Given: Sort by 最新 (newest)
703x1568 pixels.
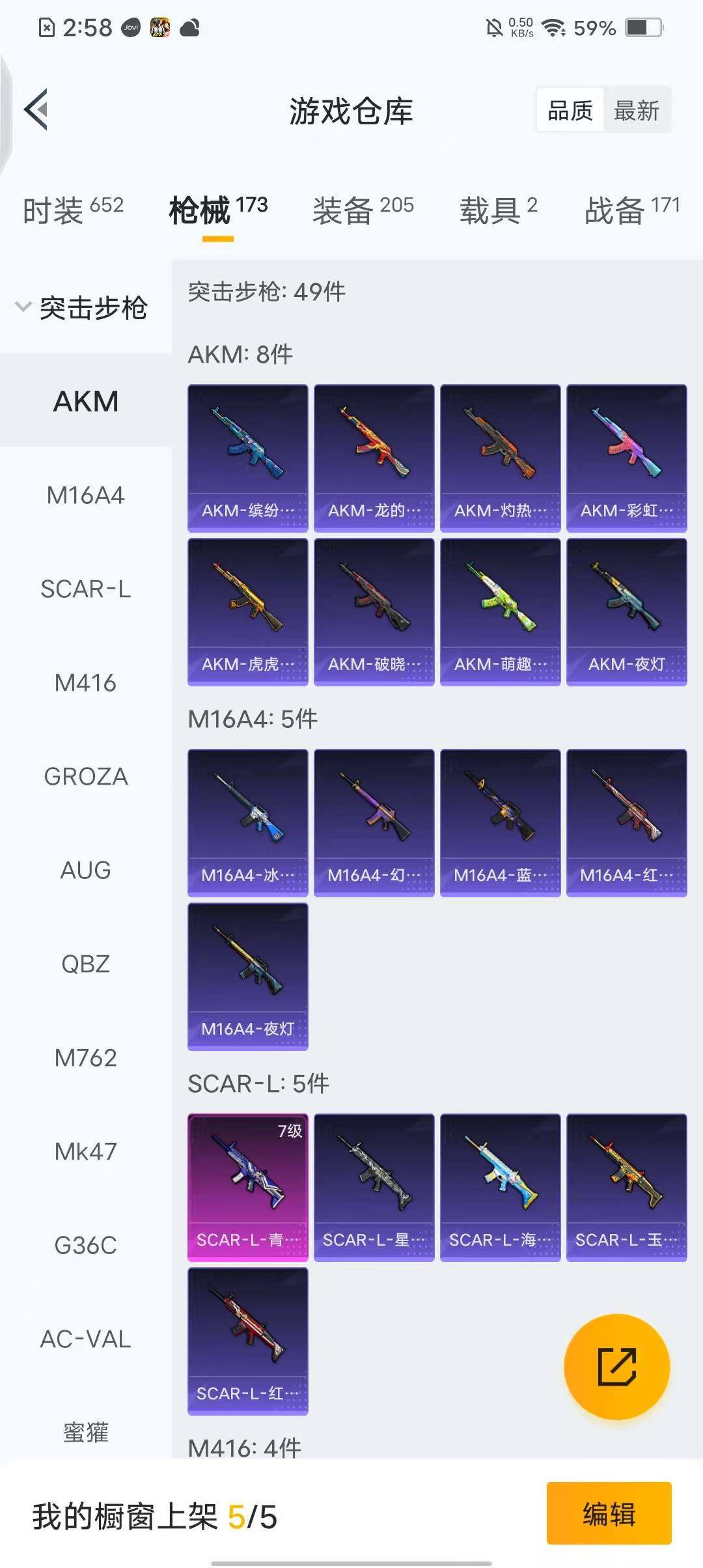Looking at the screenshot, I should click(x=636, y=111).
